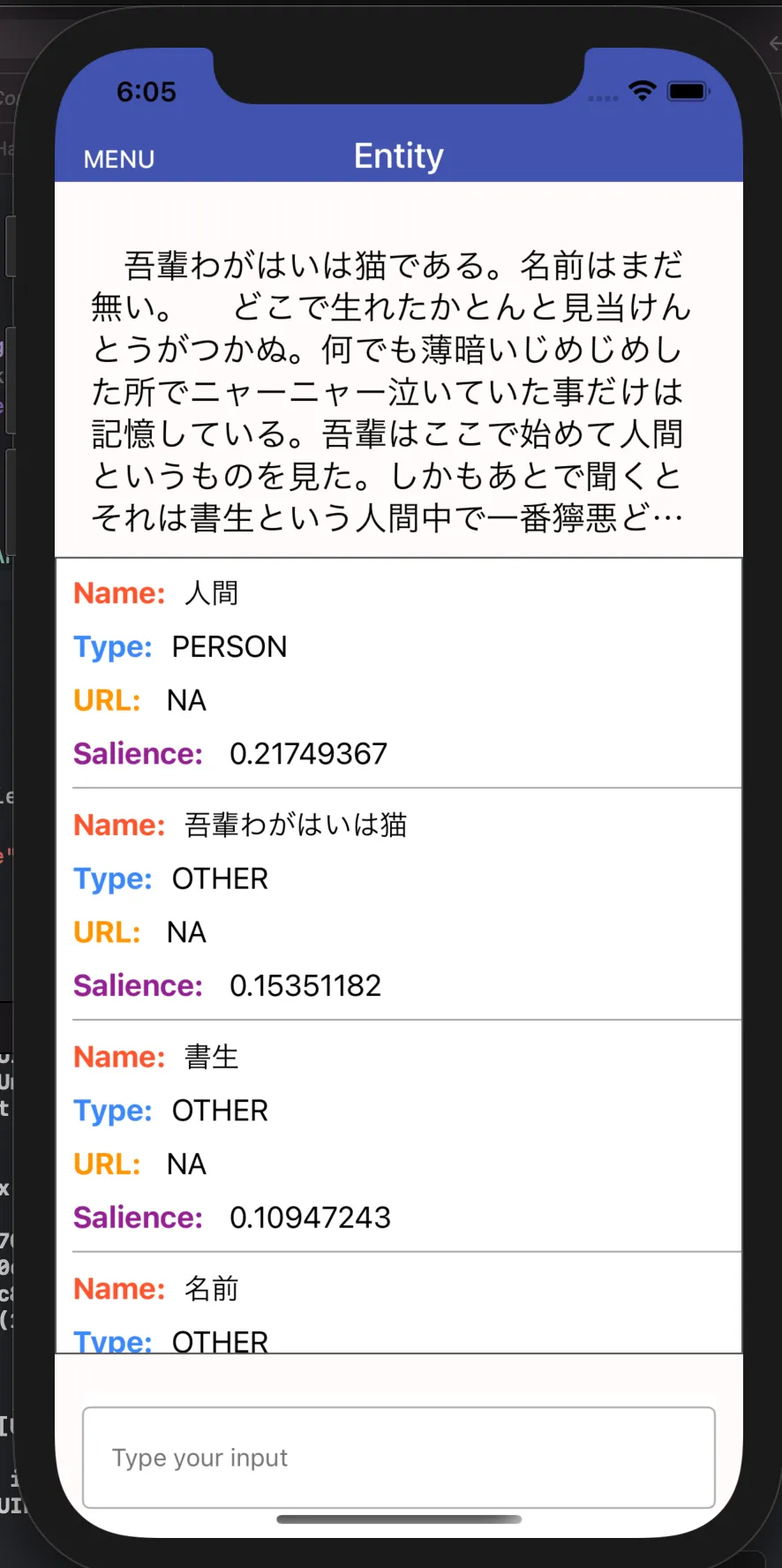Select the entity named 人間
782x1568 pixels.
[212, 592]
